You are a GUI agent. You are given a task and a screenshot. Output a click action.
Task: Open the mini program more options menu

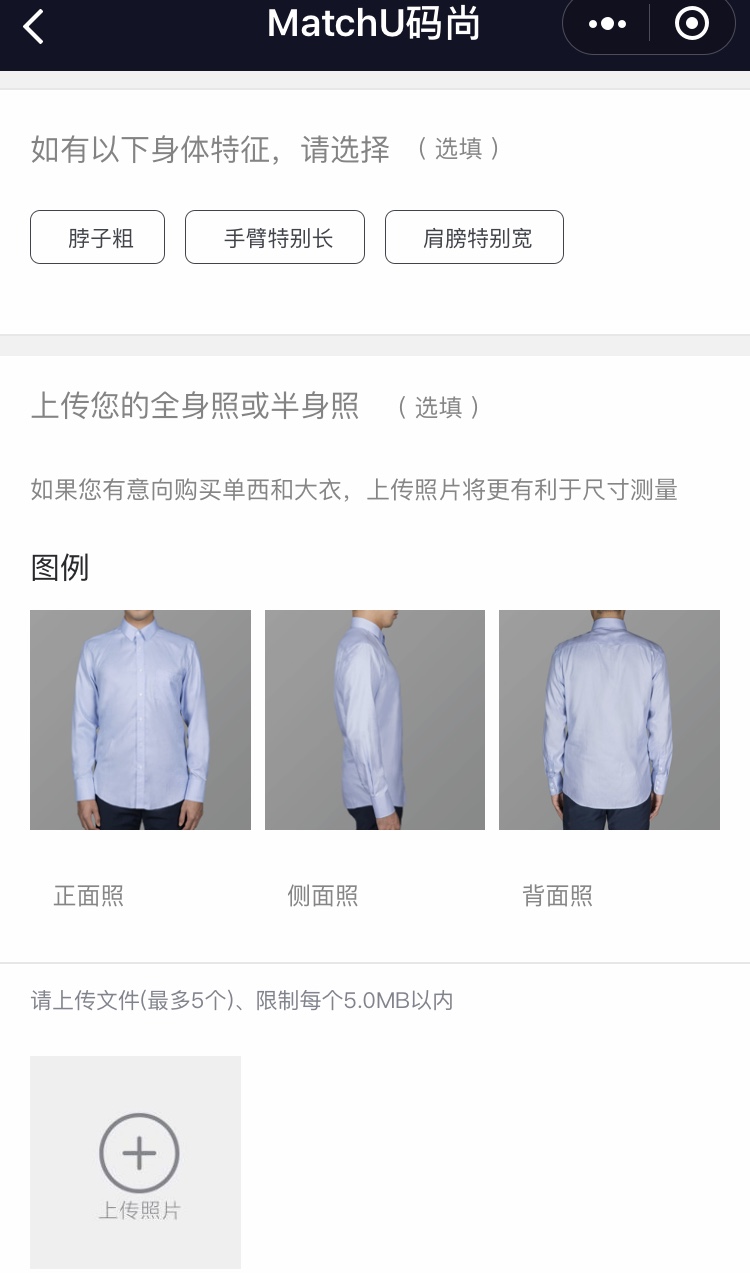(x=607, y=24)
